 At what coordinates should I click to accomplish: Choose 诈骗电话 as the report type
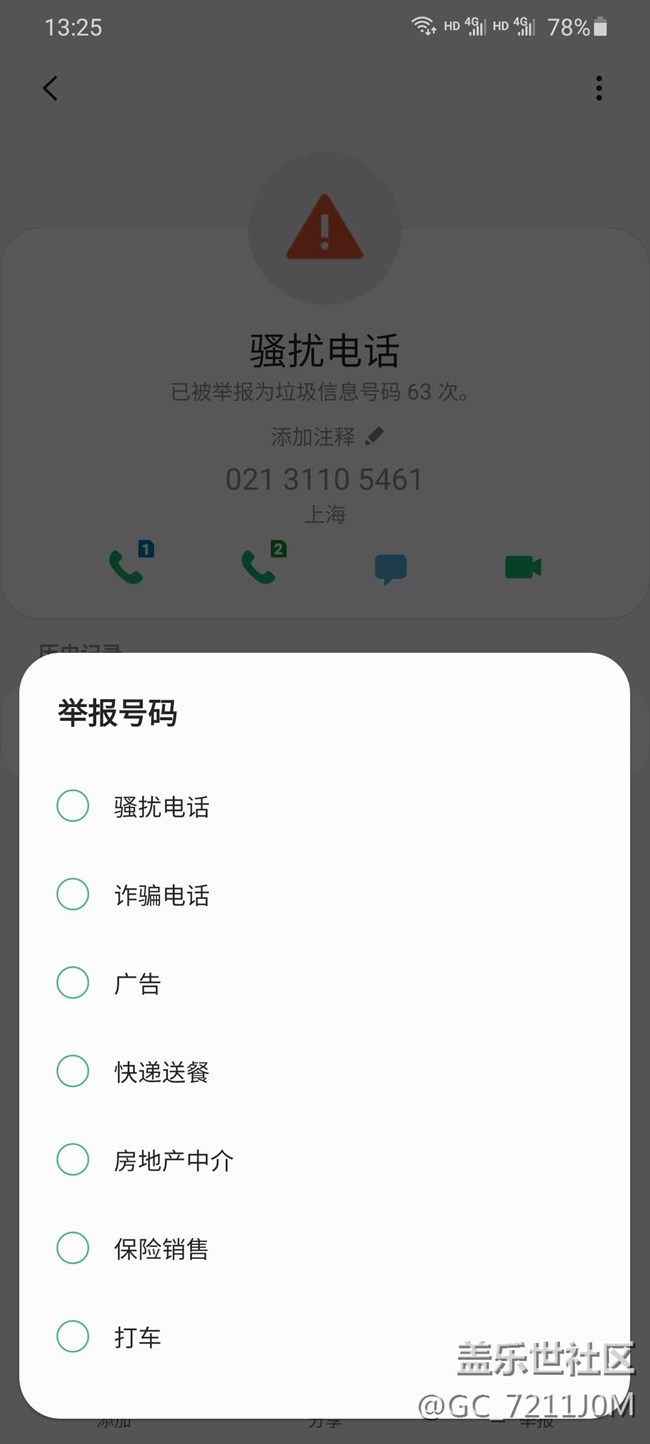click(73, 895)
